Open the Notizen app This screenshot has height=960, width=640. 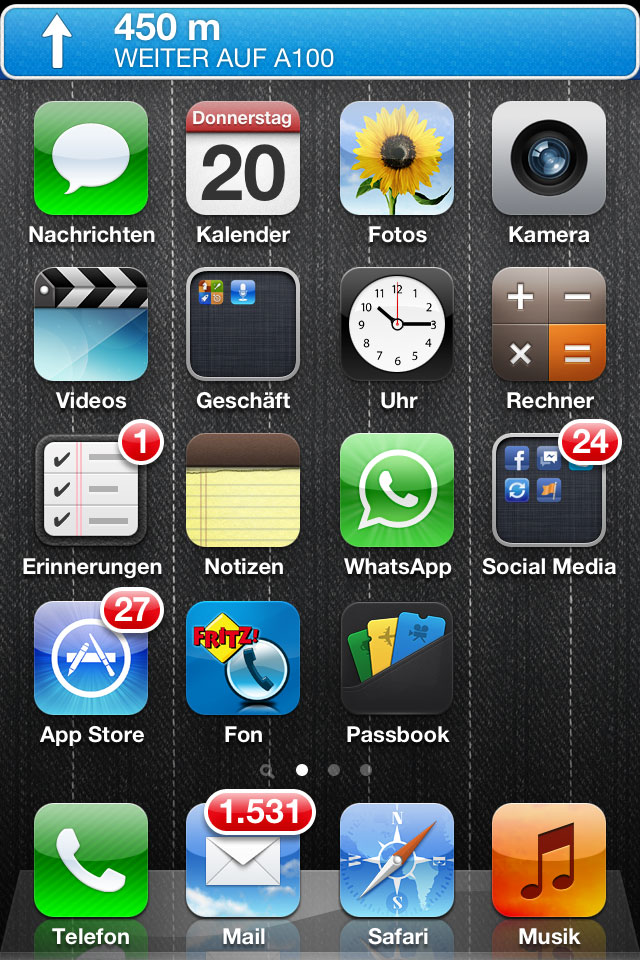pos(243,490)
